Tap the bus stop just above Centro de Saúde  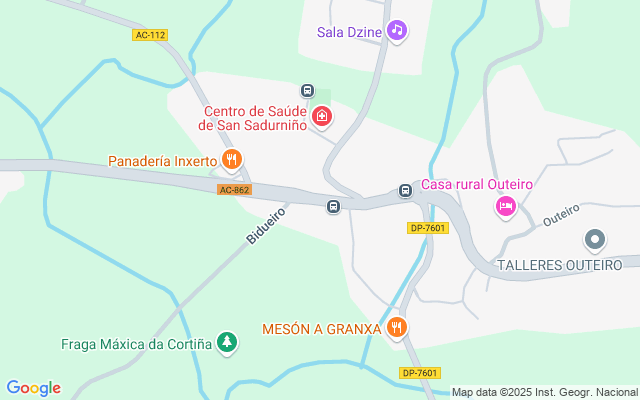click(307, 91)
